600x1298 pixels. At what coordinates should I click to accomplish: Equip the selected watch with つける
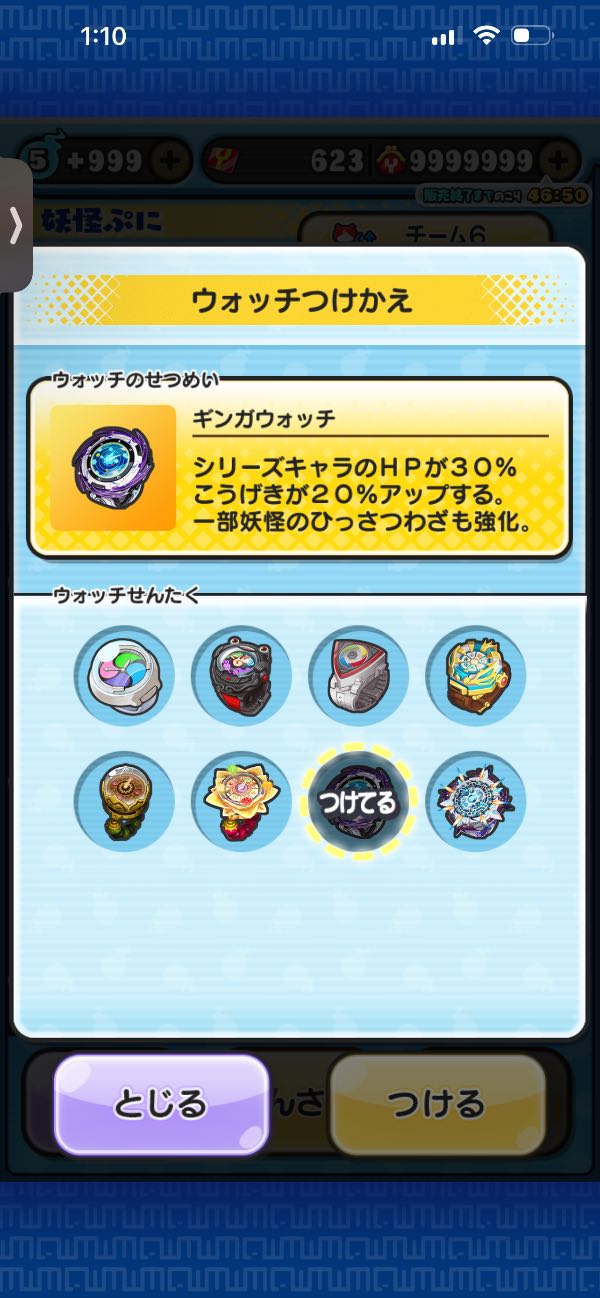coord(437,1104)
